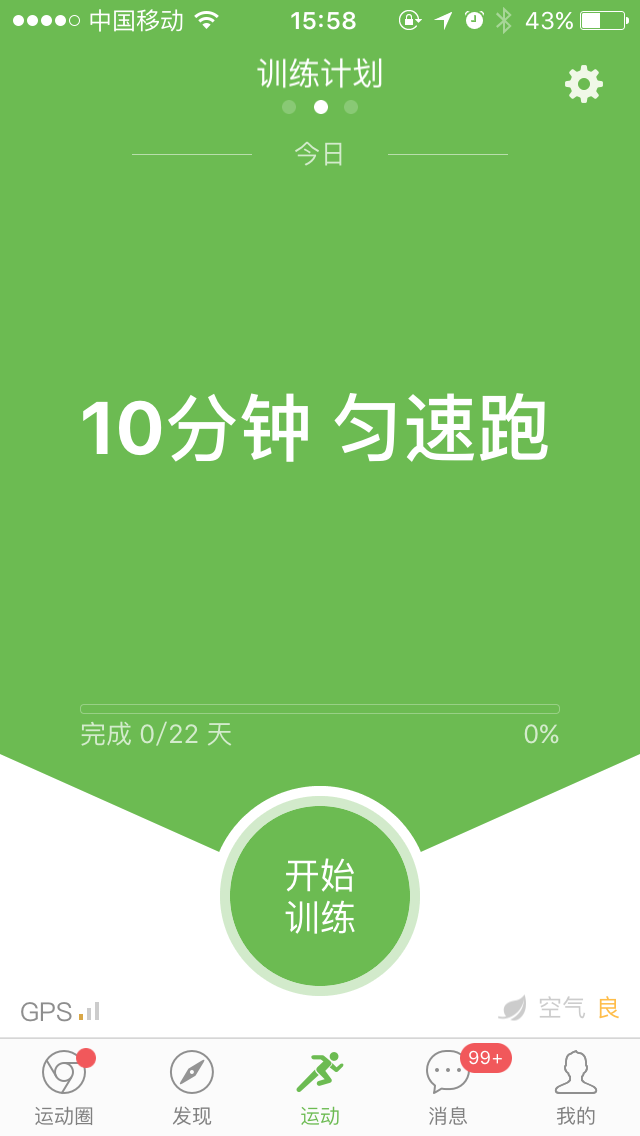Open the 发现 discover tab
640x1136 pixels.
click(x=191, y=1088)
